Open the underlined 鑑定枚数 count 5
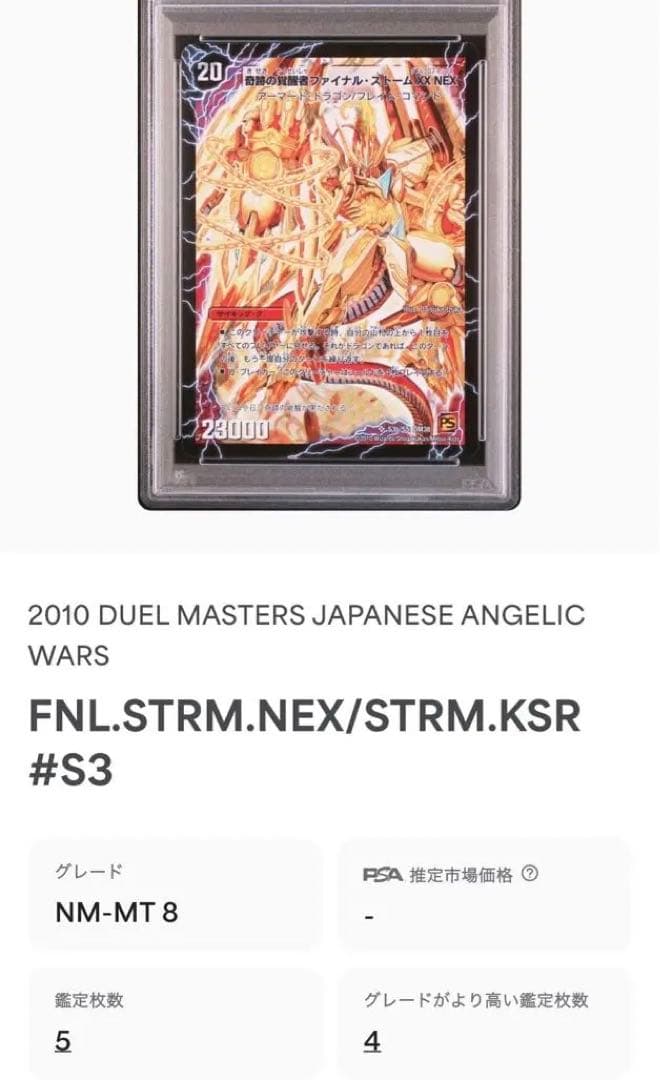The image size is (660, 1080). coord(63,1041)
